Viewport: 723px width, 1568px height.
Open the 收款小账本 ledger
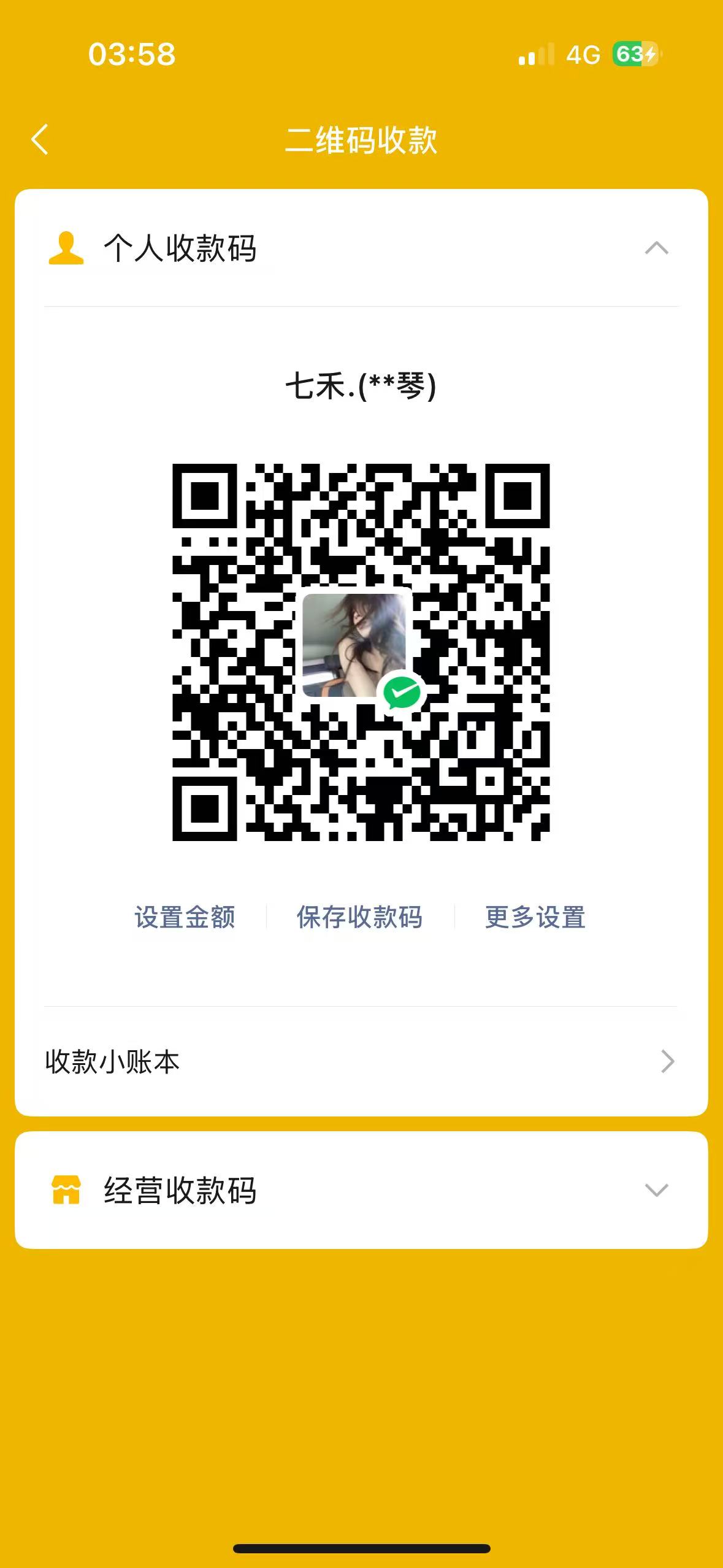tap(361, 1061)
